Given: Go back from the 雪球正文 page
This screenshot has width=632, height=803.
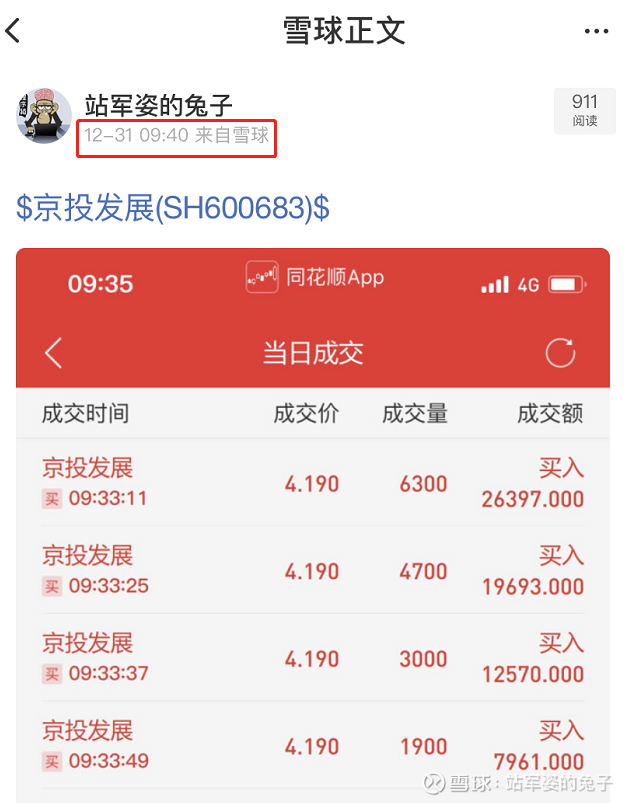Looking at the screenshot, I should coord(13,31).
